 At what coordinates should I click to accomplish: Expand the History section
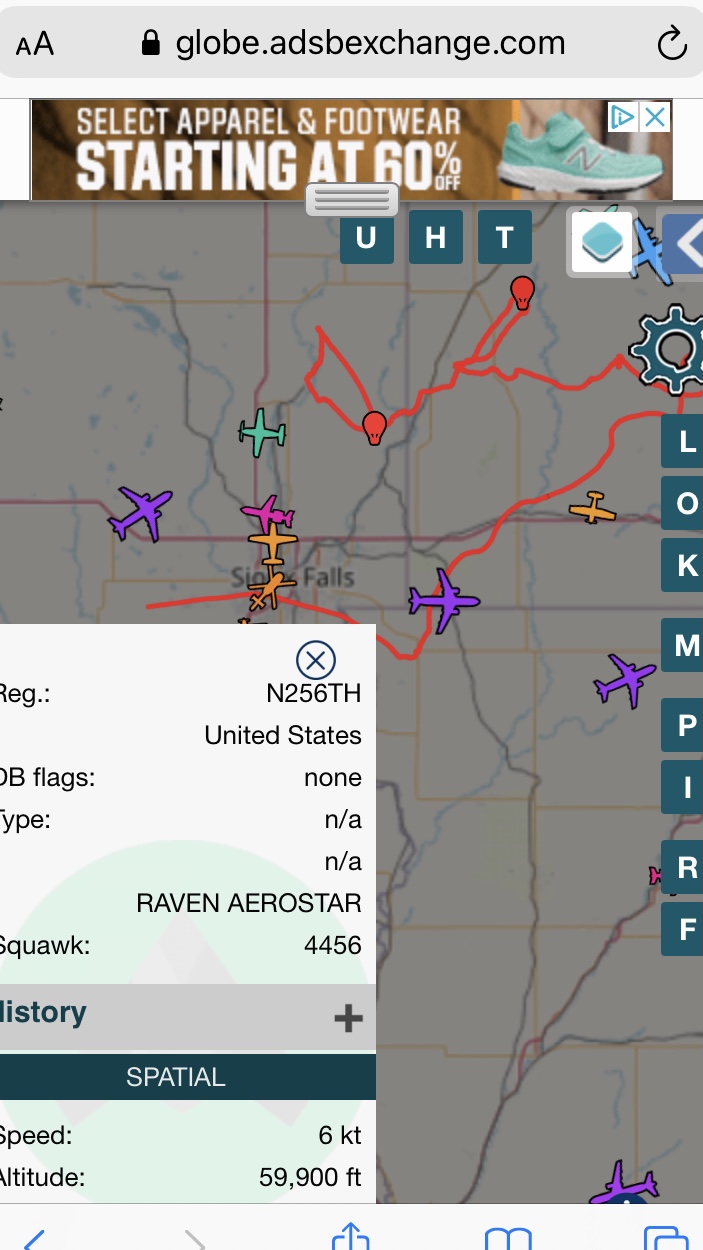point(348,1018)
